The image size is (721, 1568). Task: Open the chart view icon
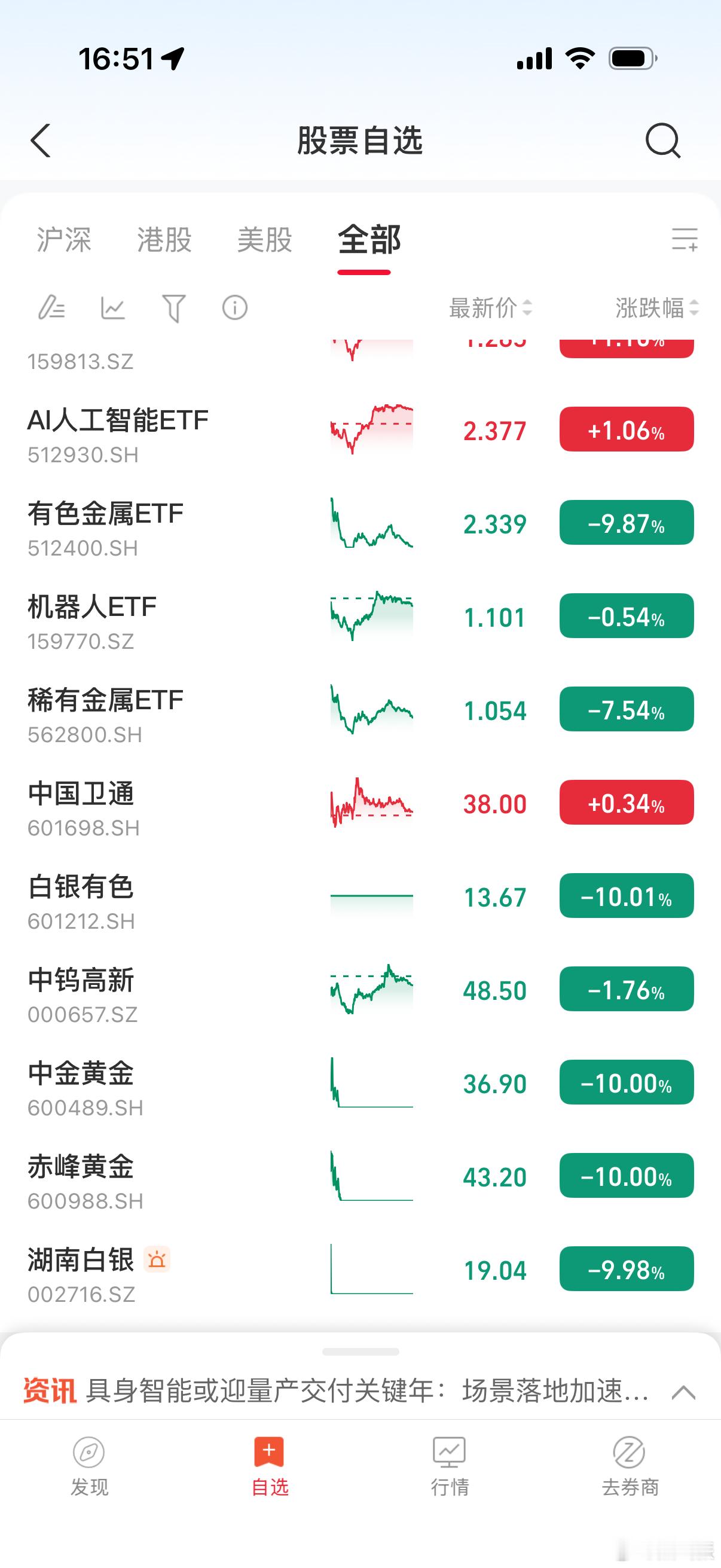click(x=113, y=308)
